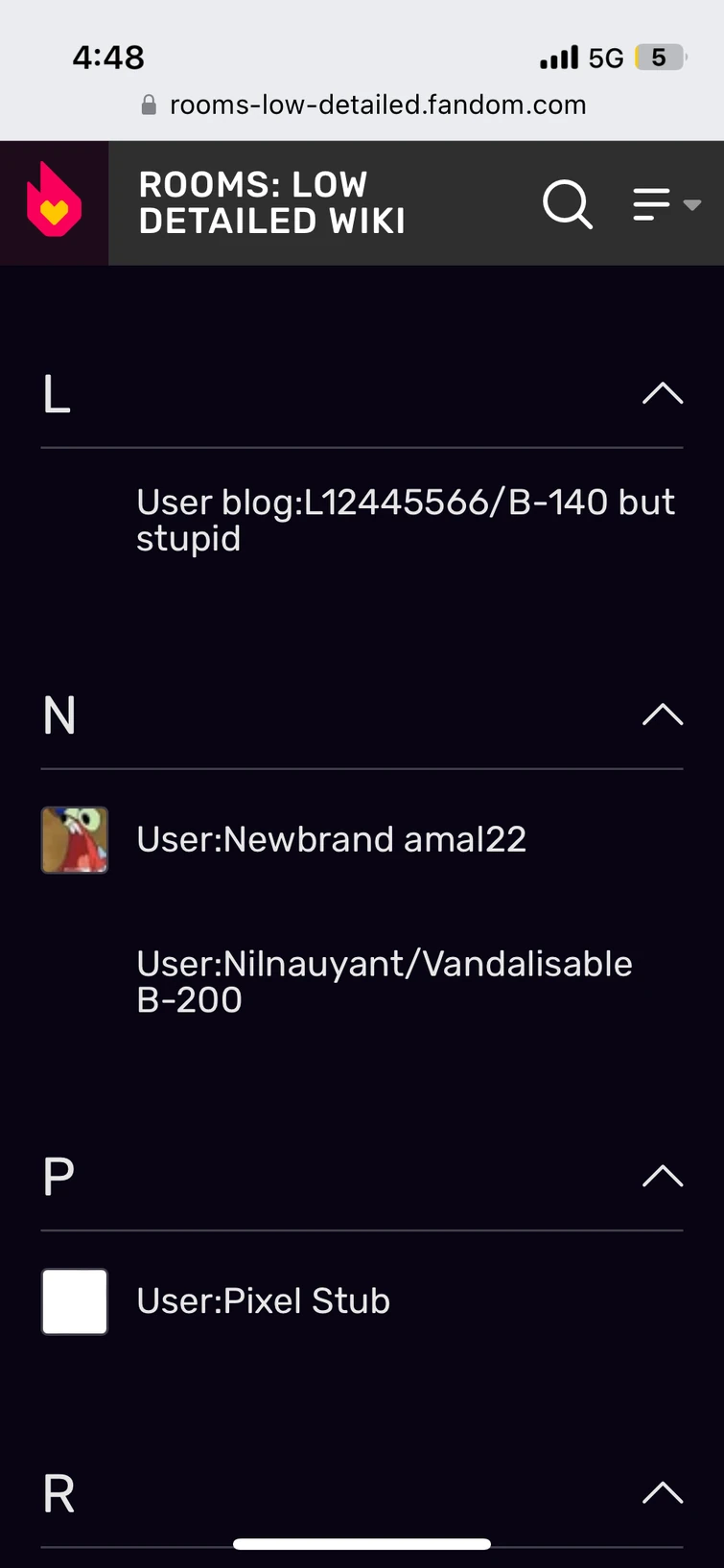Open the wiki search icon
Image resolution: width=724 pixels, height=1568 pixels.
(568, 203)
